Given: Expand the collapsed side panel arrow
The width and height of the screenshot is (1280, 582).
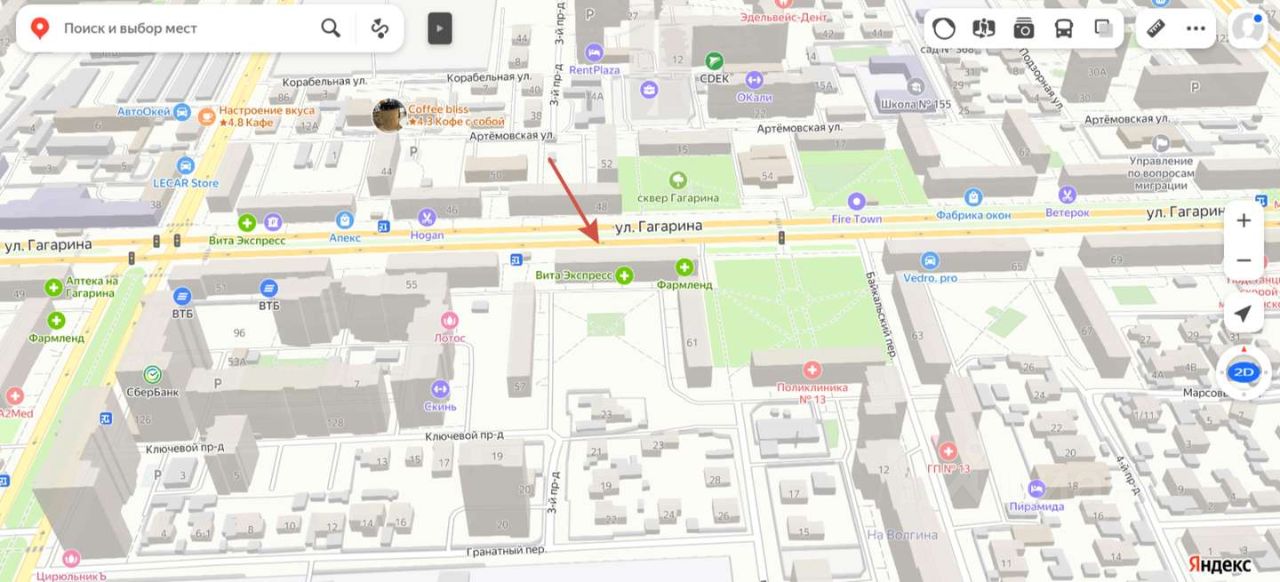Looking at the screenshot, I should pos(440,28).
